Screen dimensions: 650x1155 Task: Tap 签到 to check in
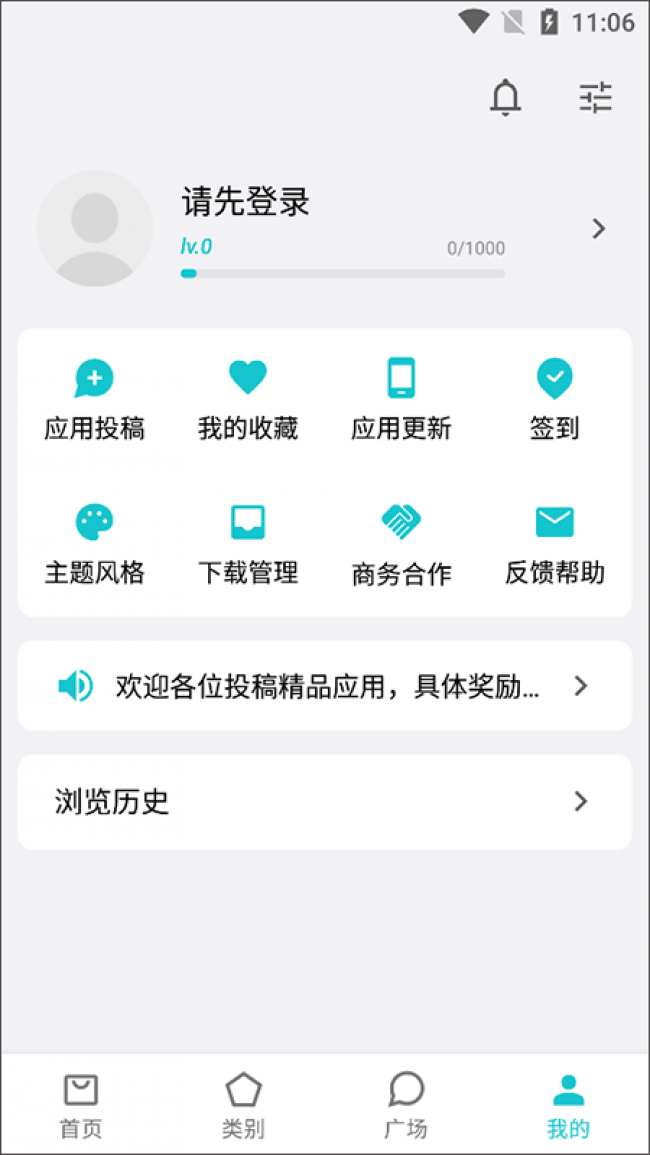(x=554, y=399)
